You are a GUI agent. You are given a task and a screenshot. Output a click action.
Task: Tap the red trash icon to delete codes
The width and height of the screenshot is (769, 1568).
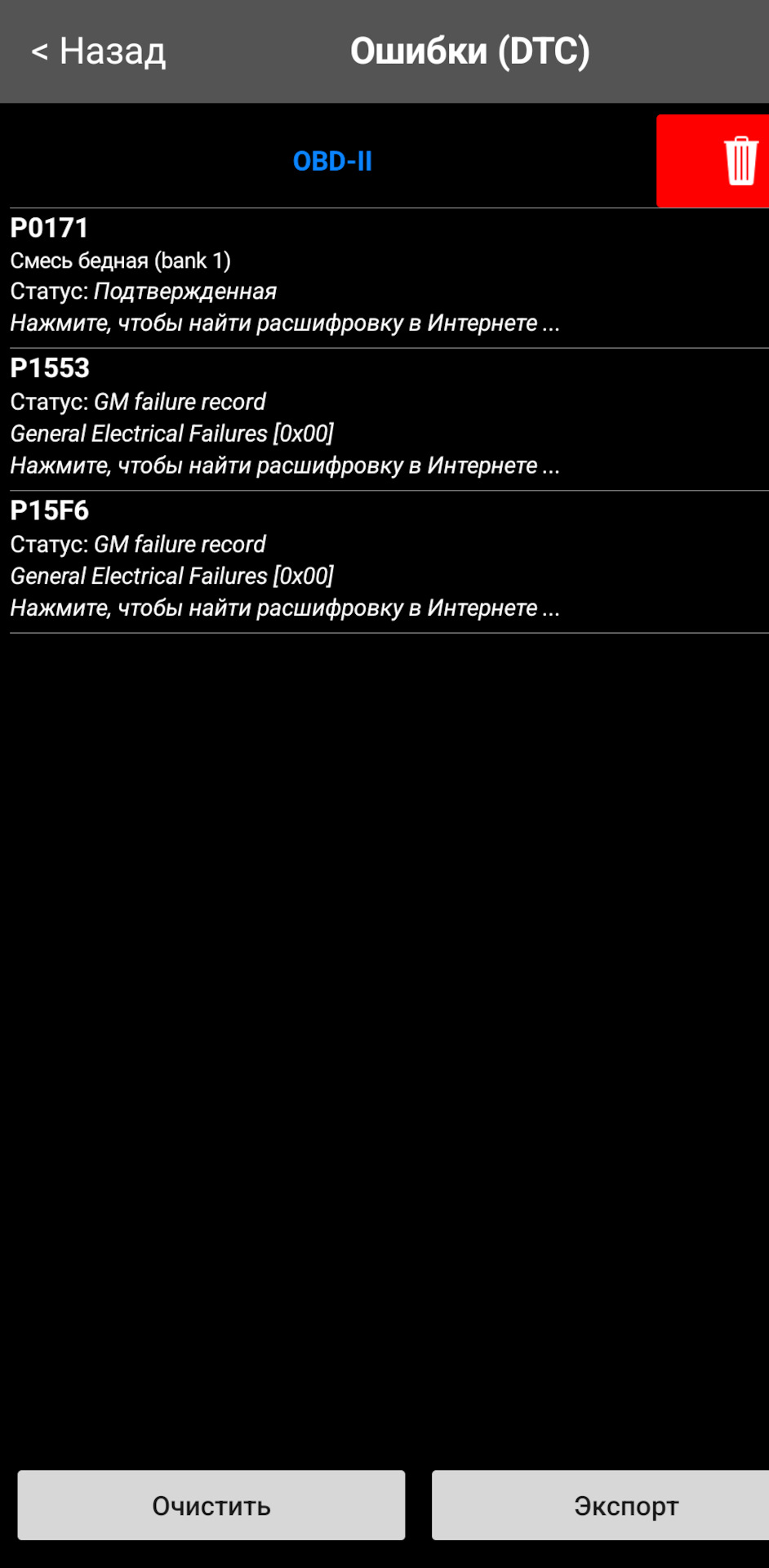pyautogui.click(x=739, y=161)
